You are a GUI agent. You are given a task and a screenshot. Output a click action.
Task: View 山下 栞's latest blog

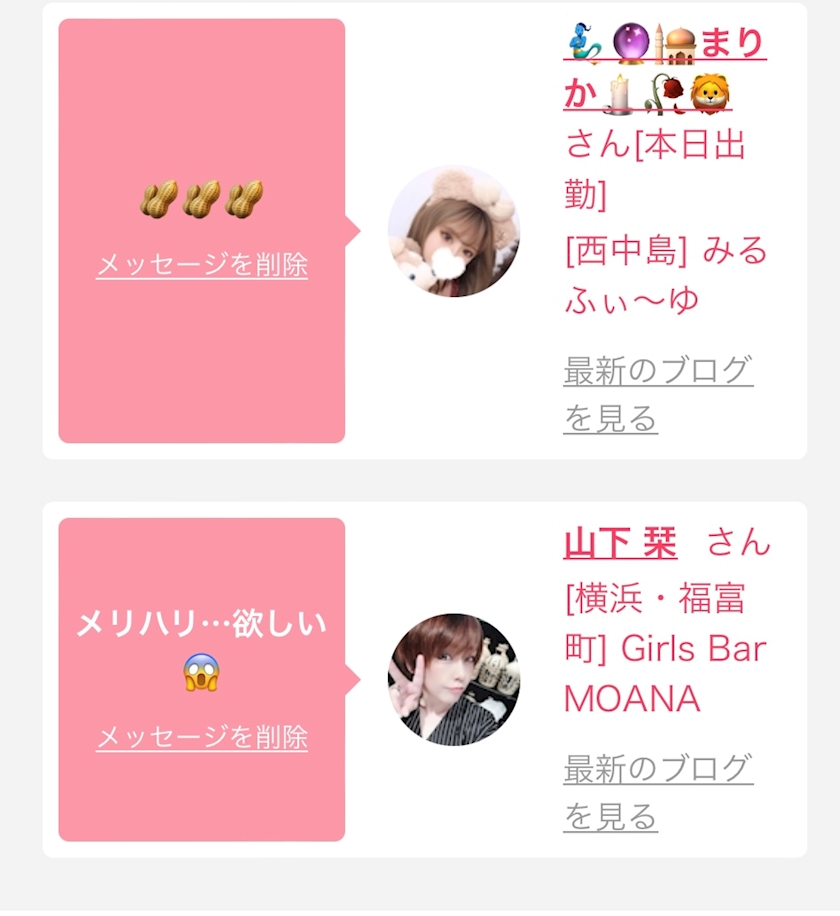657,793
